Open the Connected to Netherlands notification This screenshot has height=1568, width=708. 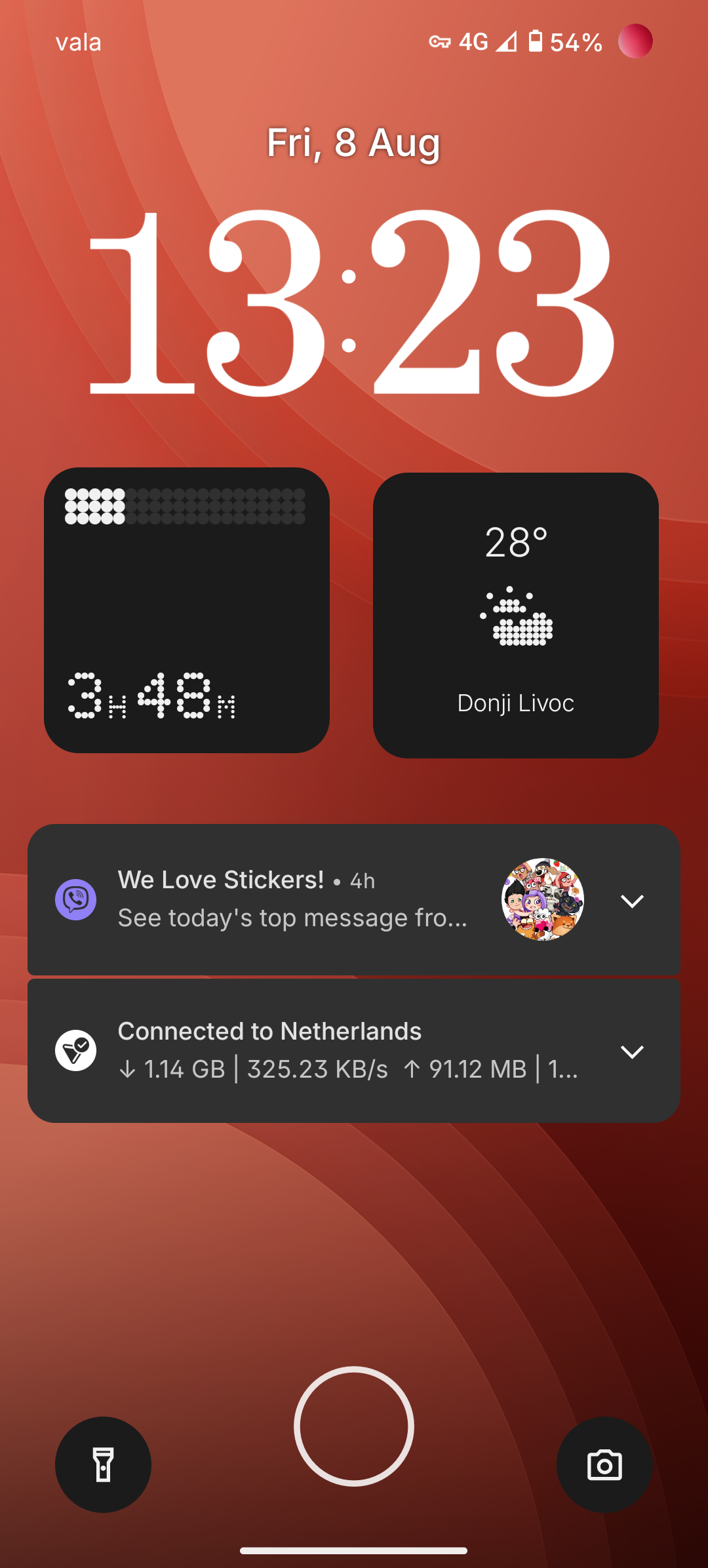pyautogui.click(x=328, y=1050)
